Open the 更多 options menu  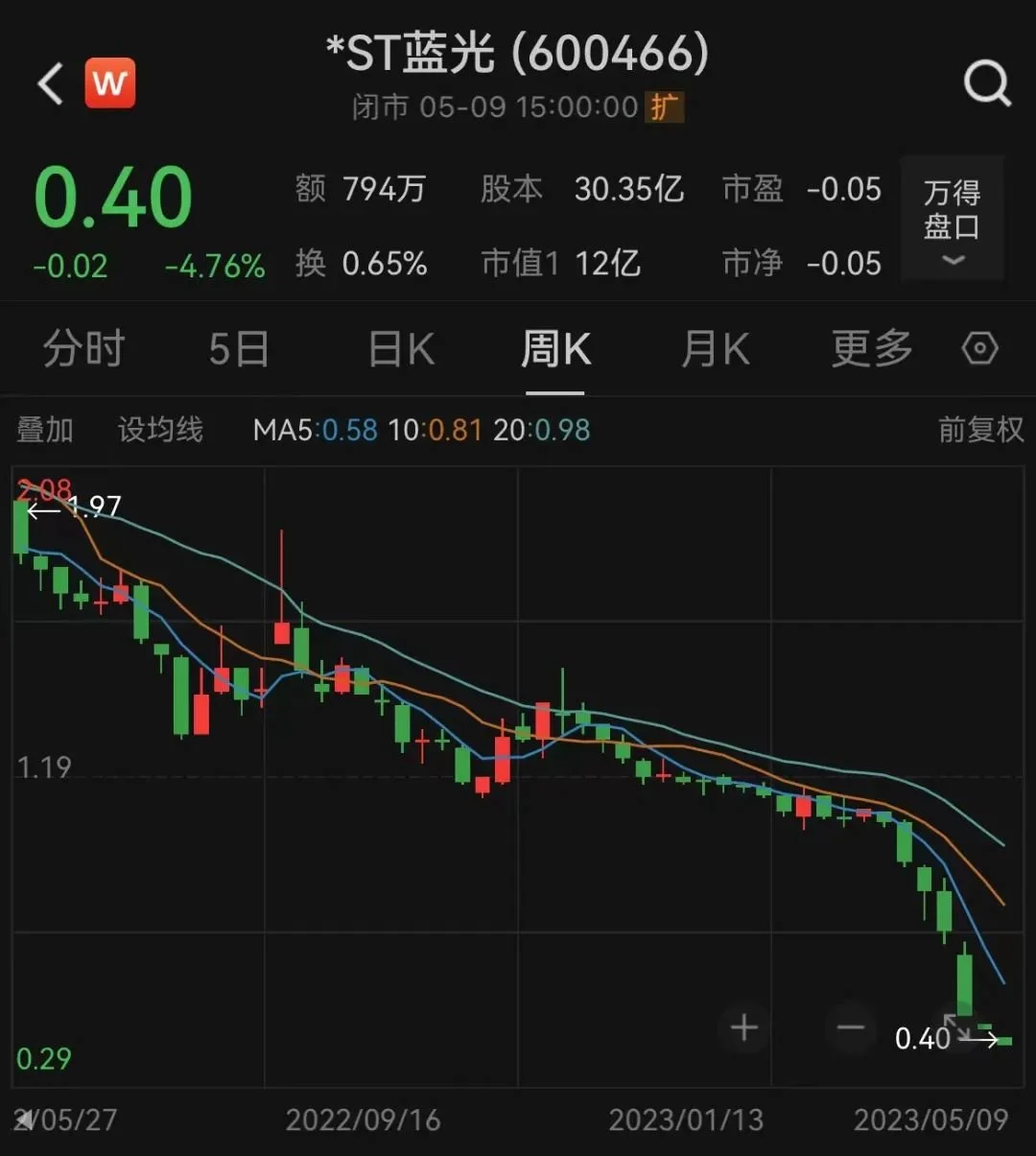pyautogui.click(x=869, y=349)
